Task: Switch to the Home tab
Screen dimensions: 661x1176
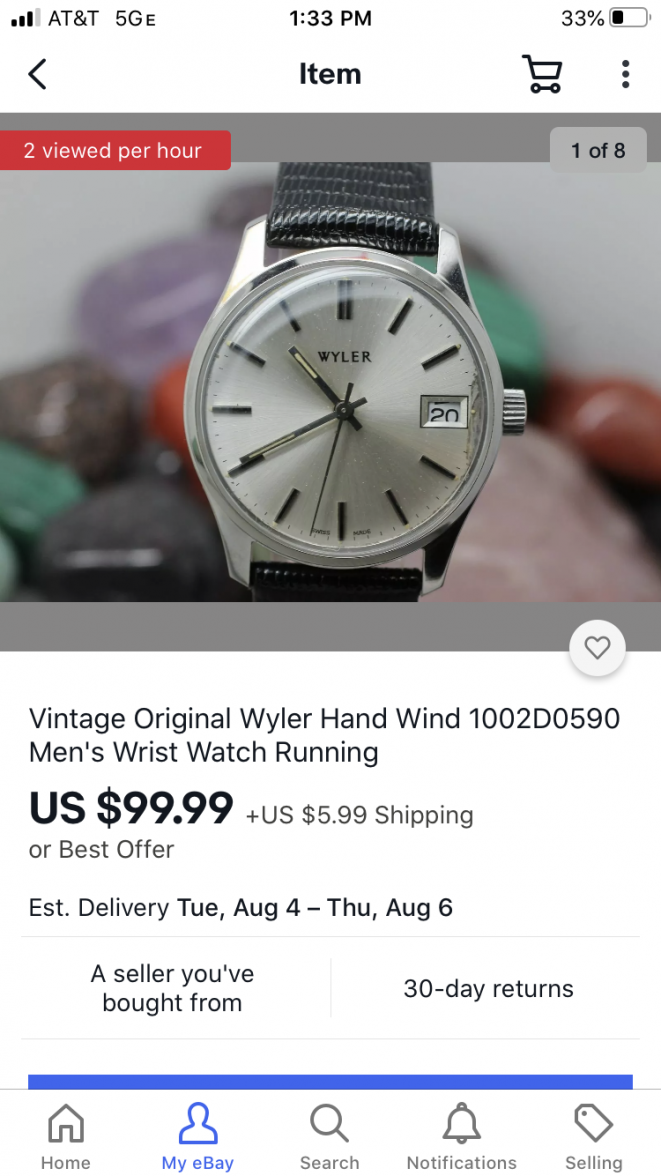Action: pyautogui.click(x=66, y=1137)
